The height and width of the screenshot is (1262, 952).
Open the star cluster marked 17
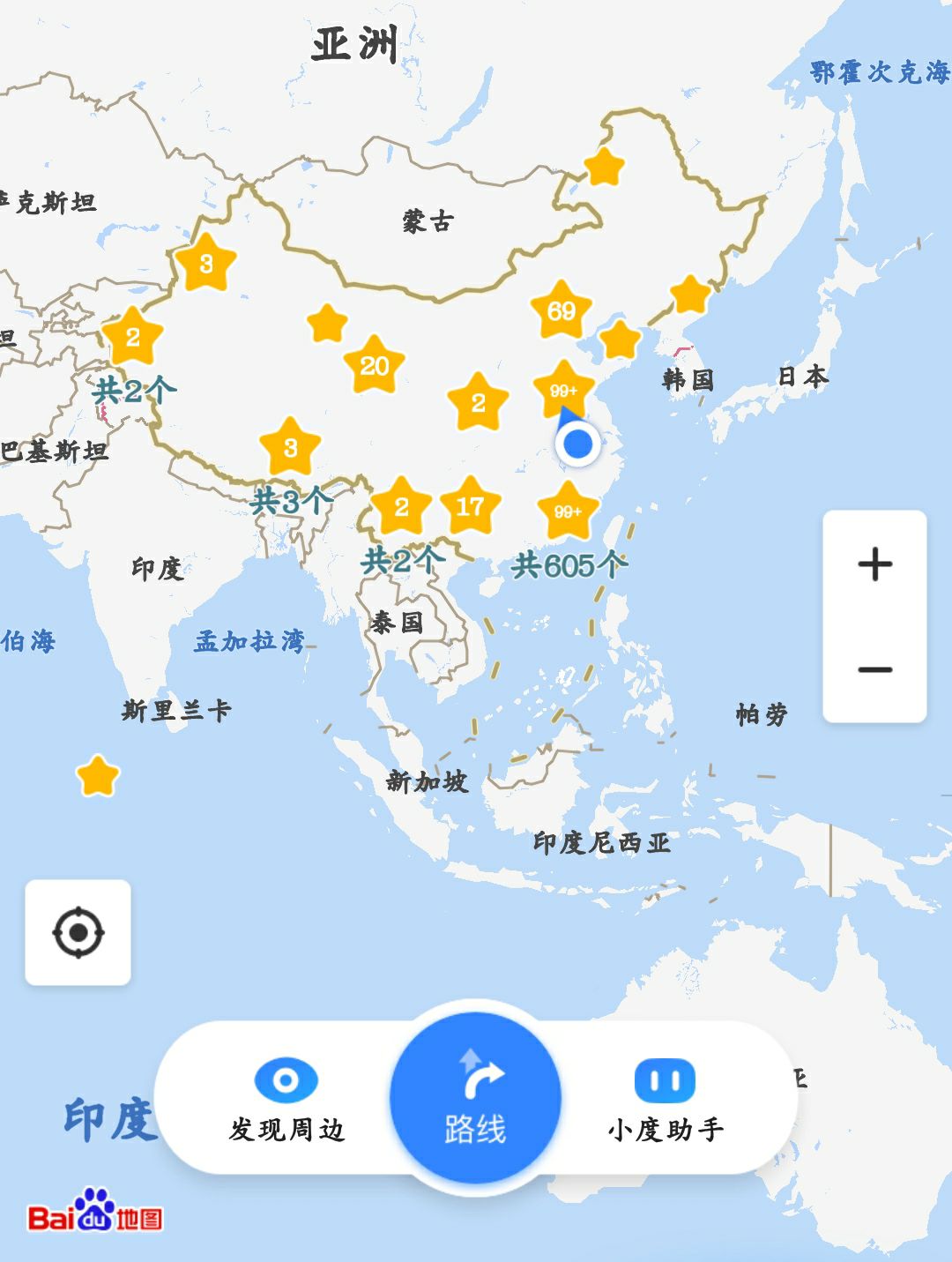pyautogui.click(x=470, y=506)
